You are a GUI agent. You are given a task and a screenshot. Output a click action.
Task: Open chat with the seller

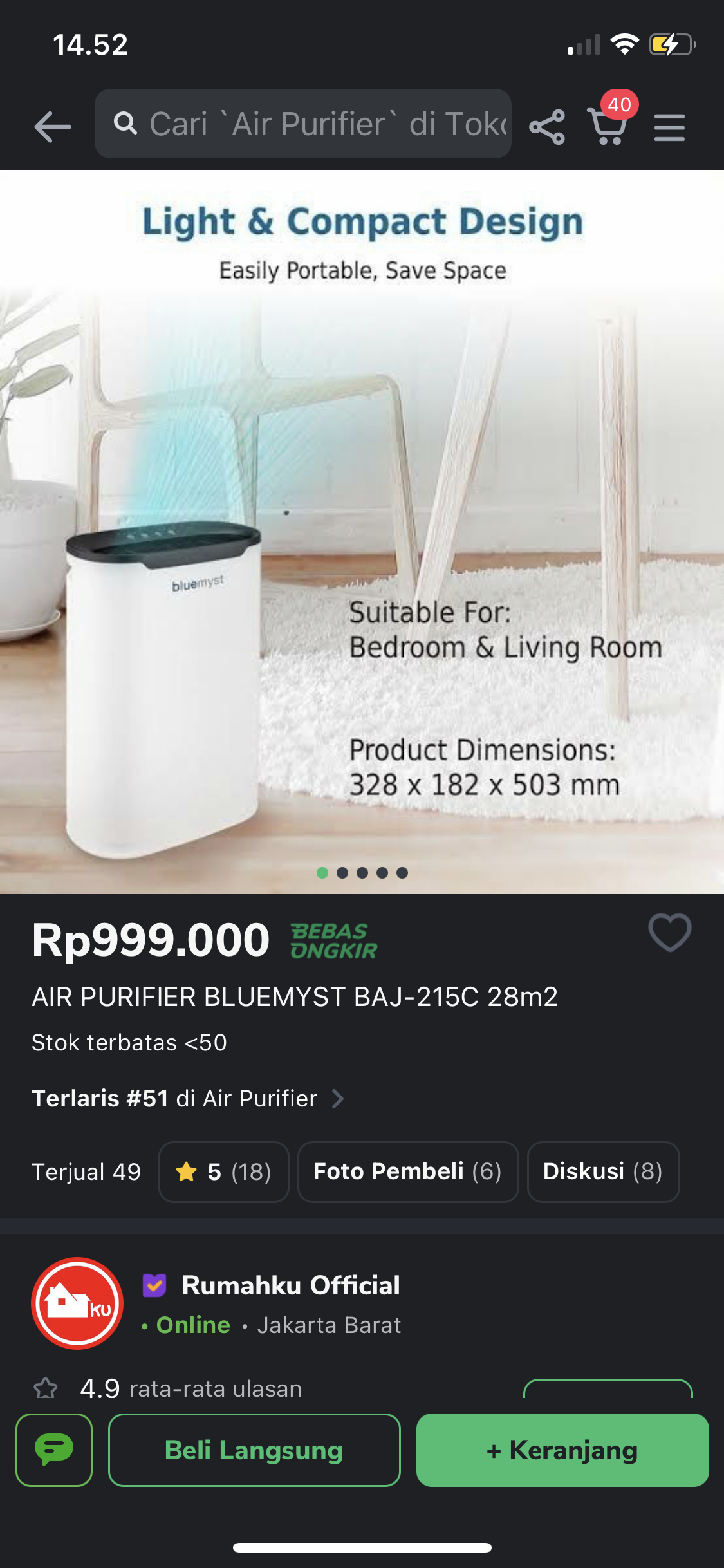[53, 1450]
